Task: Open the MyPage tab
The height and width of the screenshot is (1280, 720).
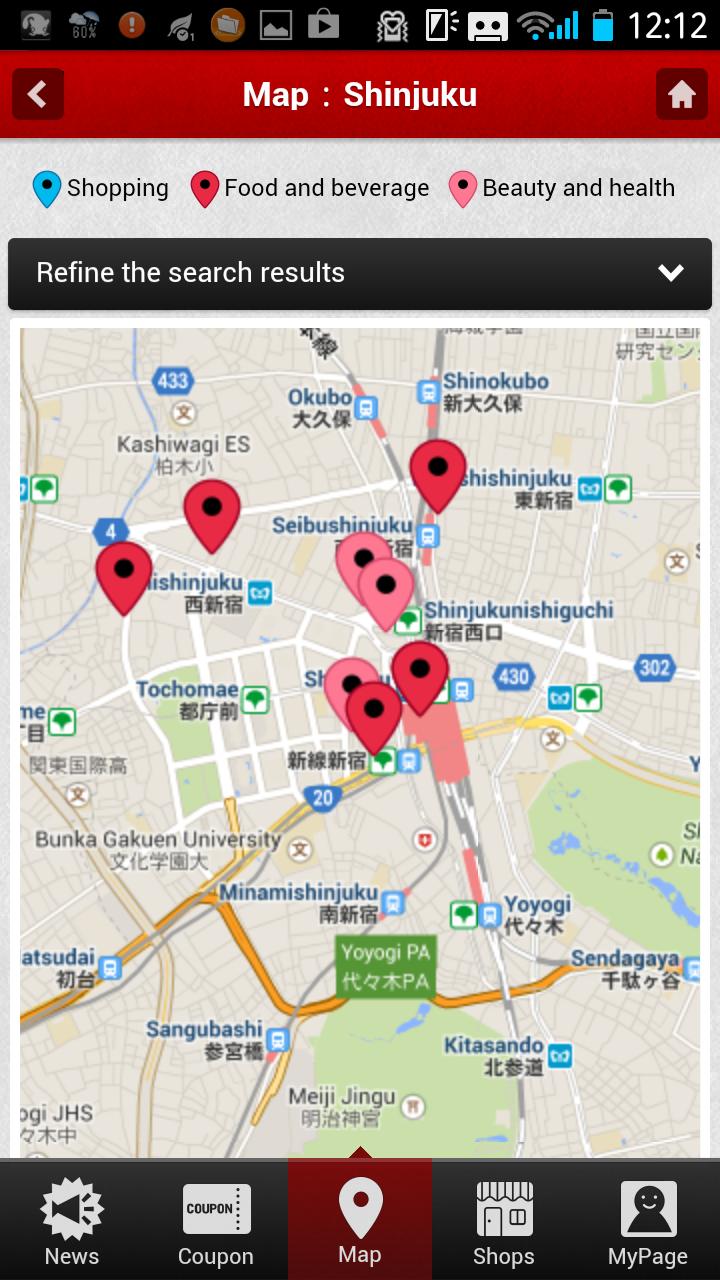Action: click(x=648, y=1222)
